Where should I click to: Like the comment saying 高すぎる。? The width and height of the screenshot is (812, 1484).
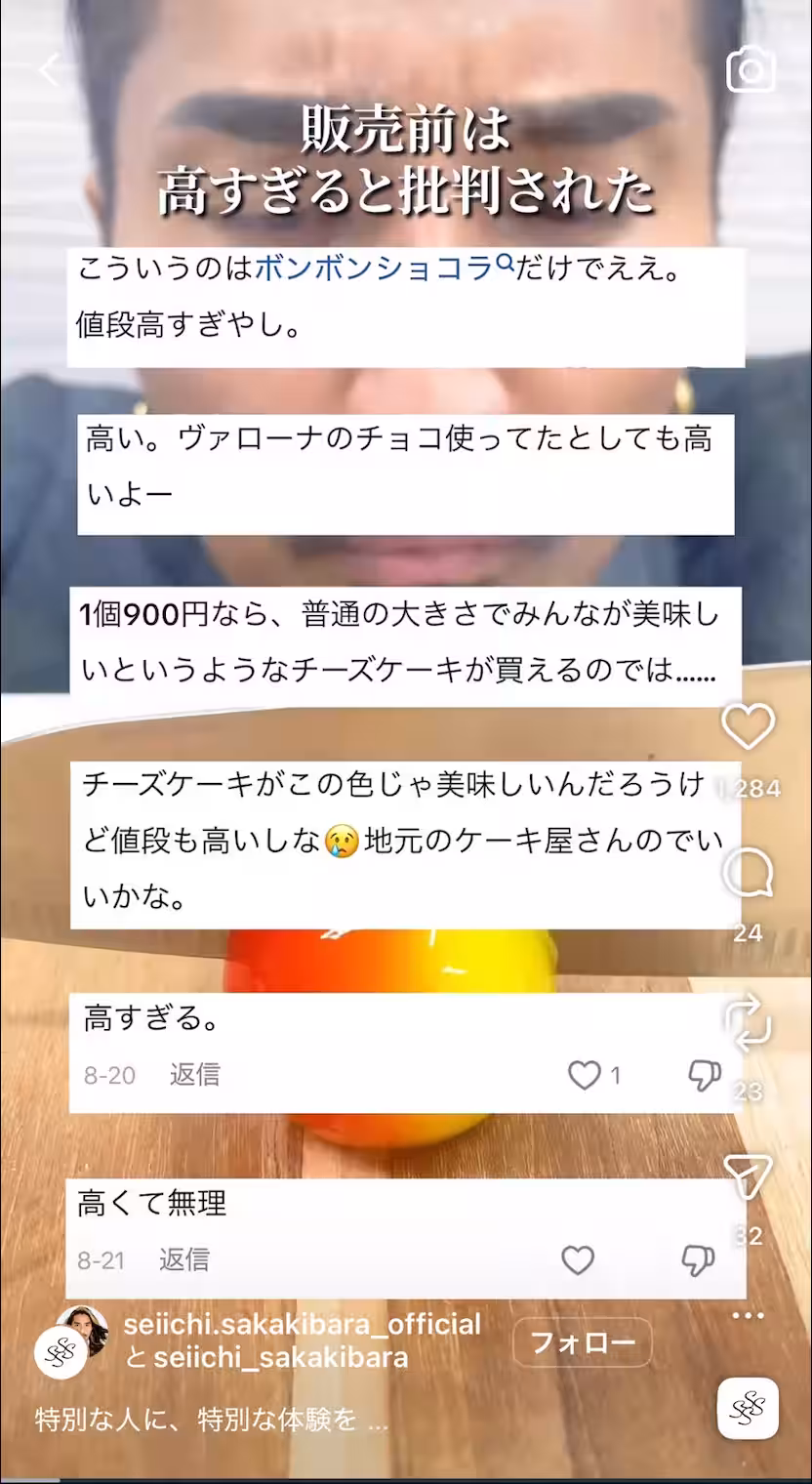tap(586, 1075)
